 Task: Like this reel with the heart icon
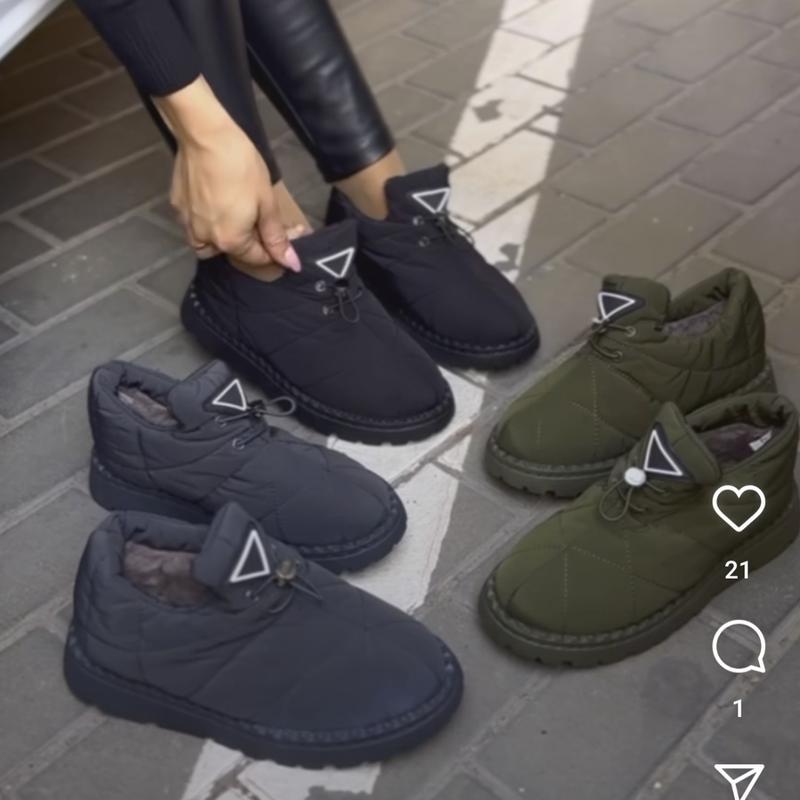click(x=738, y=508)
